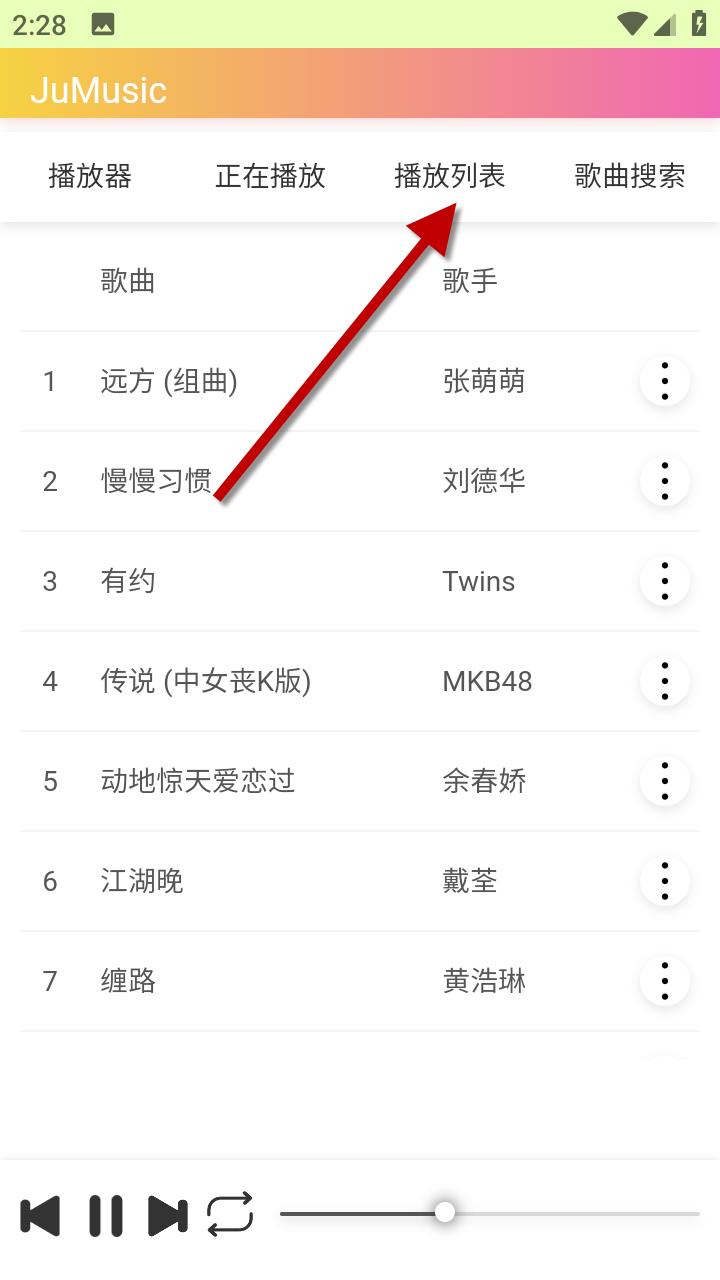Skip to the previous track
This screenshot has width=720, height=1280.
coord(40,1216)
